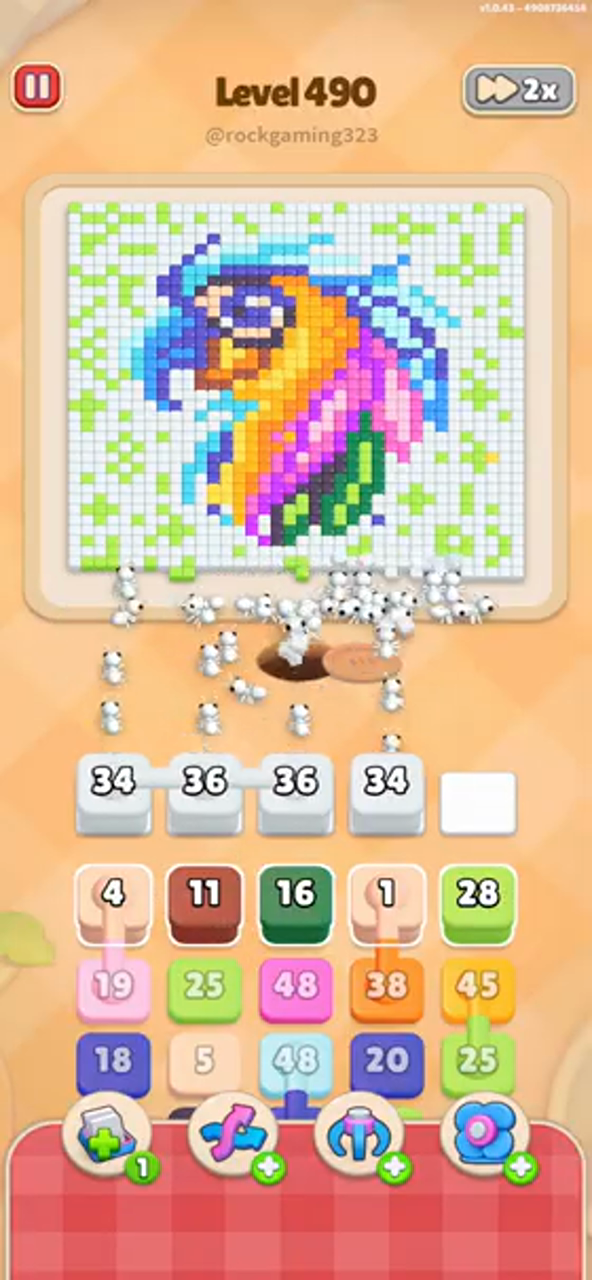
Task: Activate the magnet booster
Action: (x=360, y=1136)
